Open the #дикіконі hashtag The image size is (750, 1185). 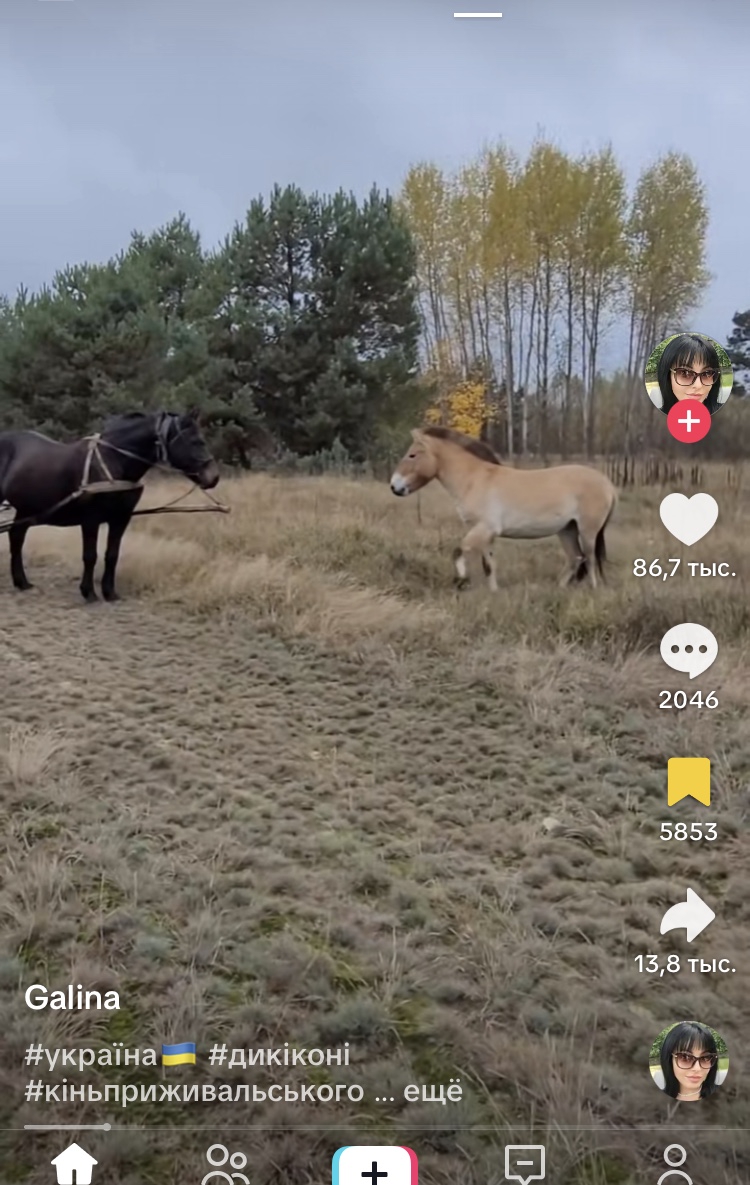click(x=279, y=1055)
